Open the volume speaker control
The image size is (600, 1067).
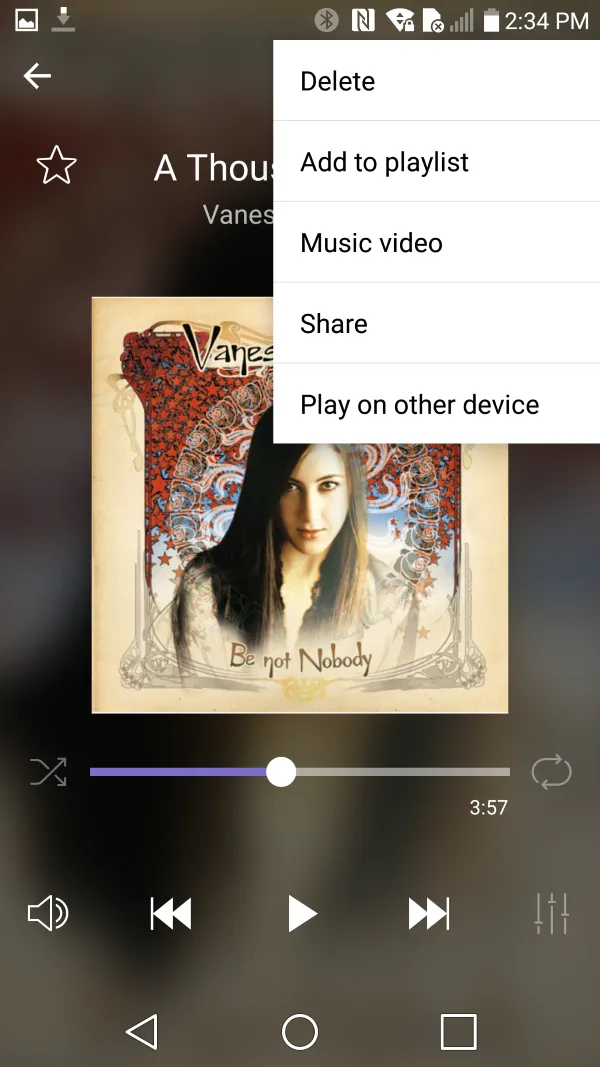47,913
